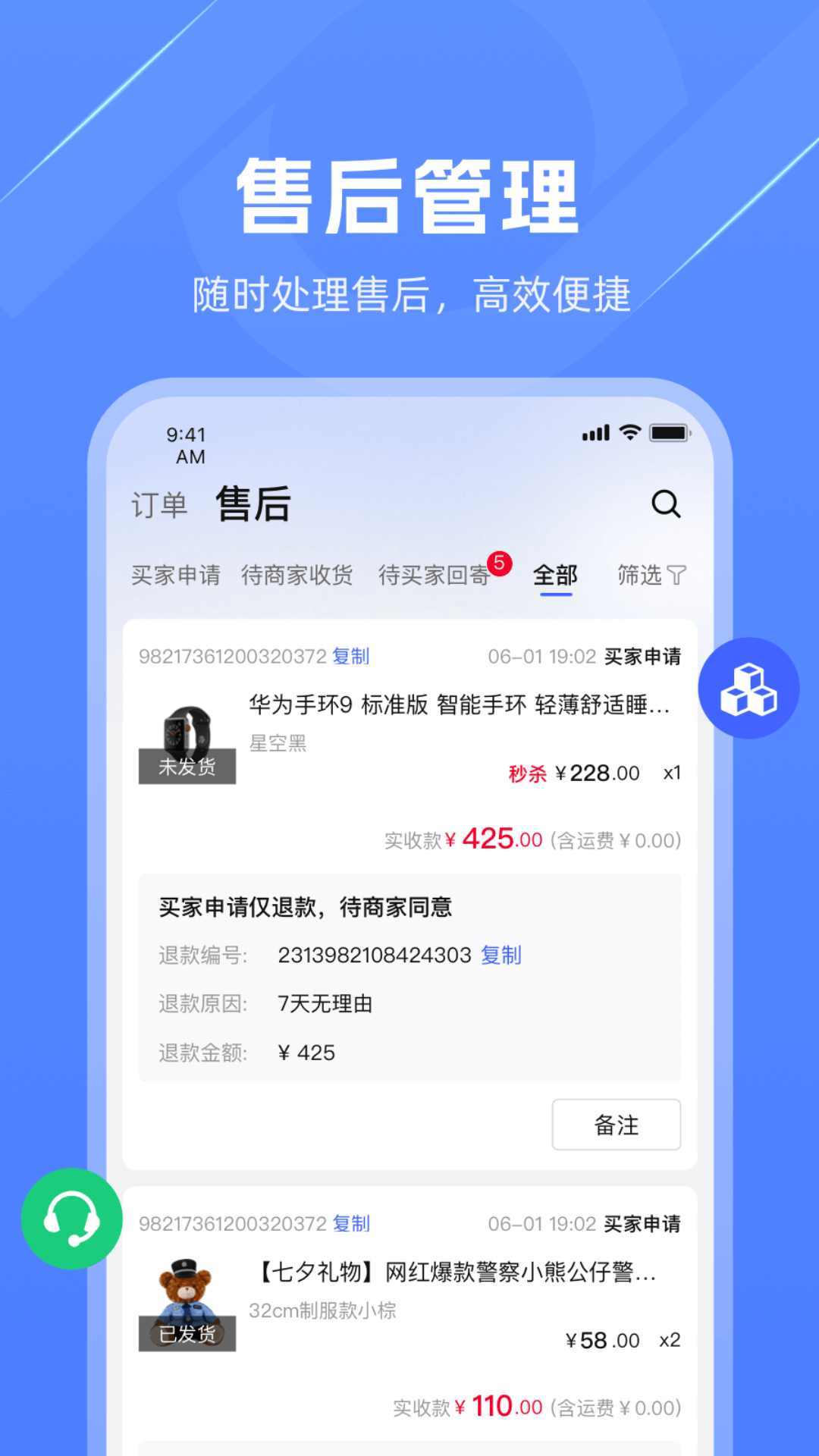
Task: Copy order number 98217361200320372
Action: 350,657
